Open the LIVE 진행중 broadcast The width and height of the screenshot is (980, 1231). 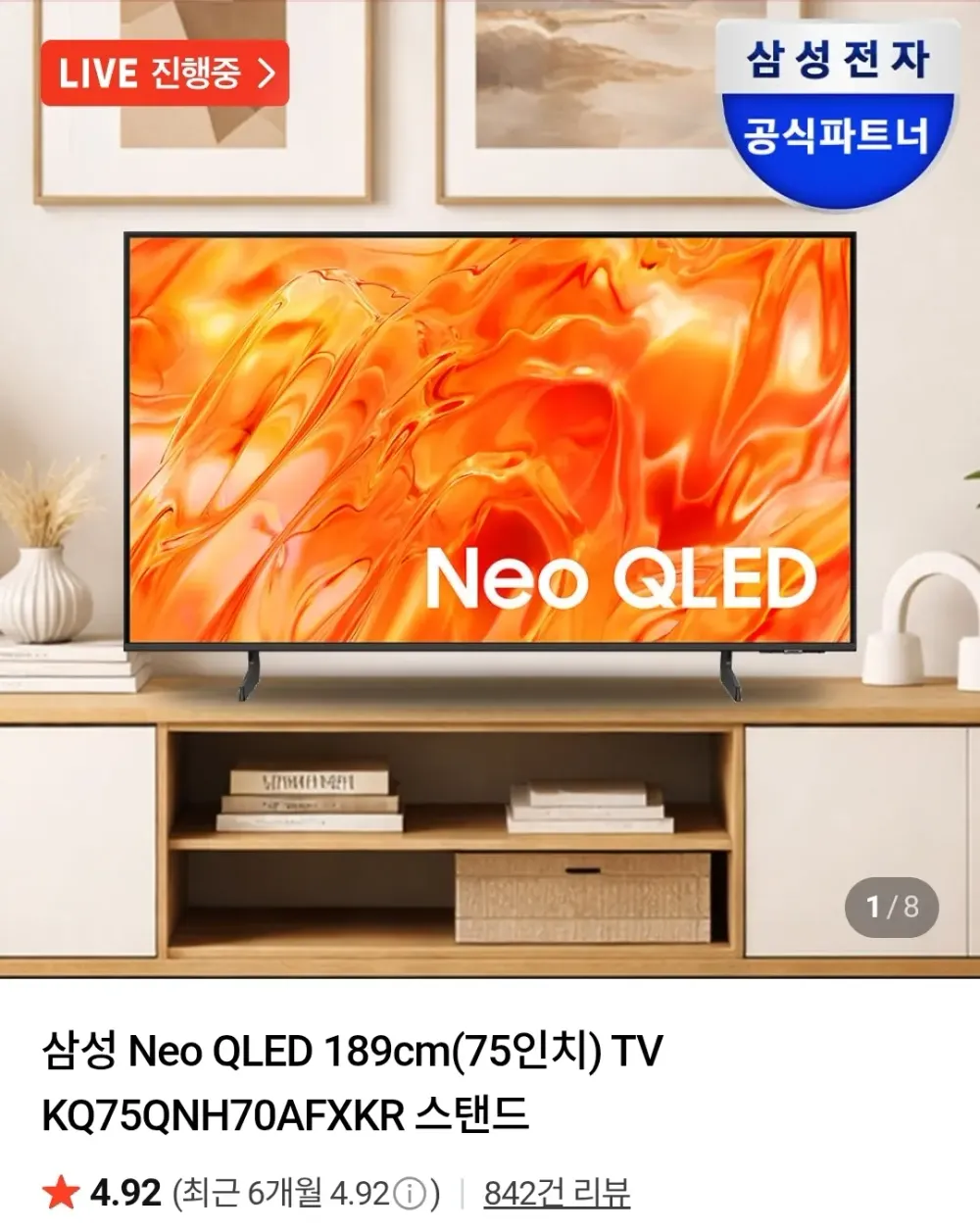(x=165, y=74)
